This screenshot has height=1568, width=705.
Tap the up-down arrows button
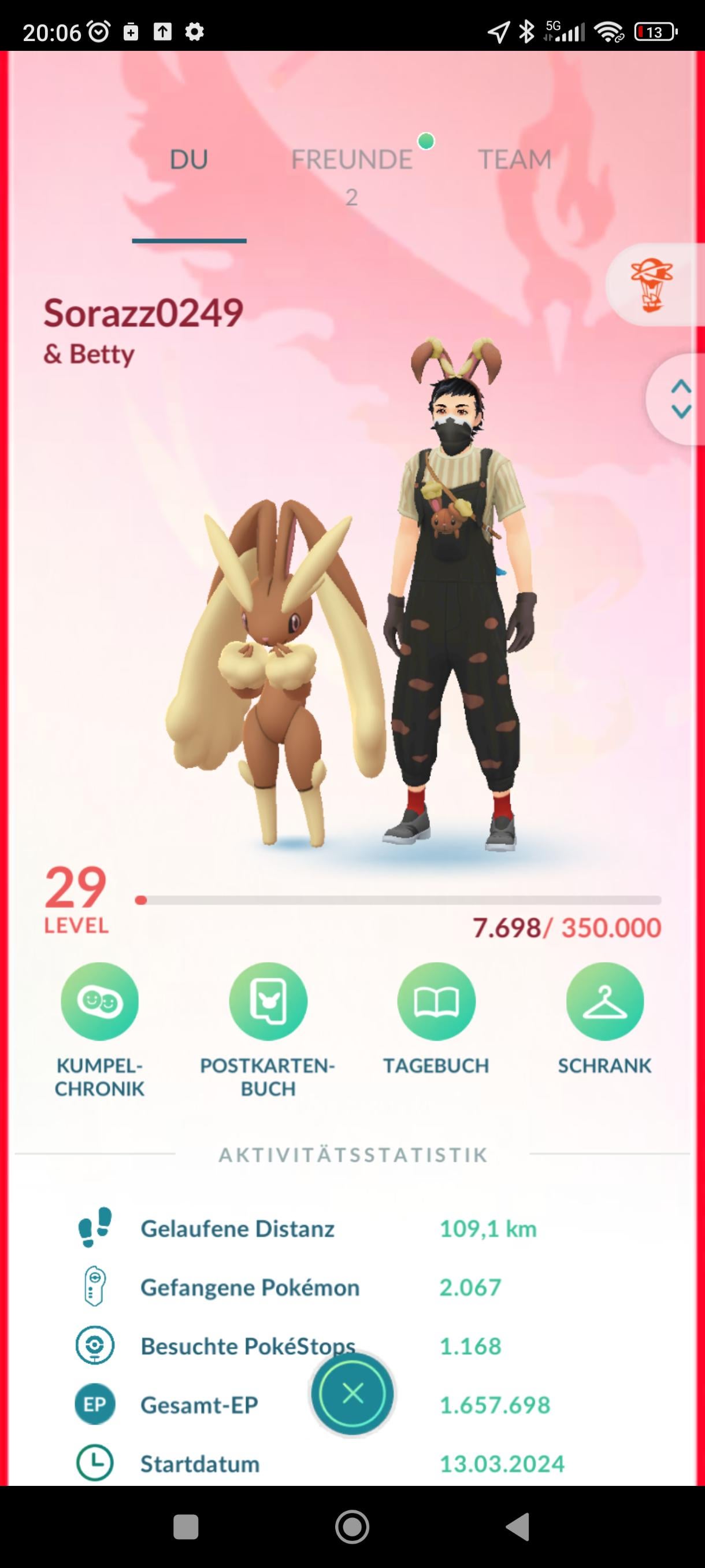(x=680, y=399)
